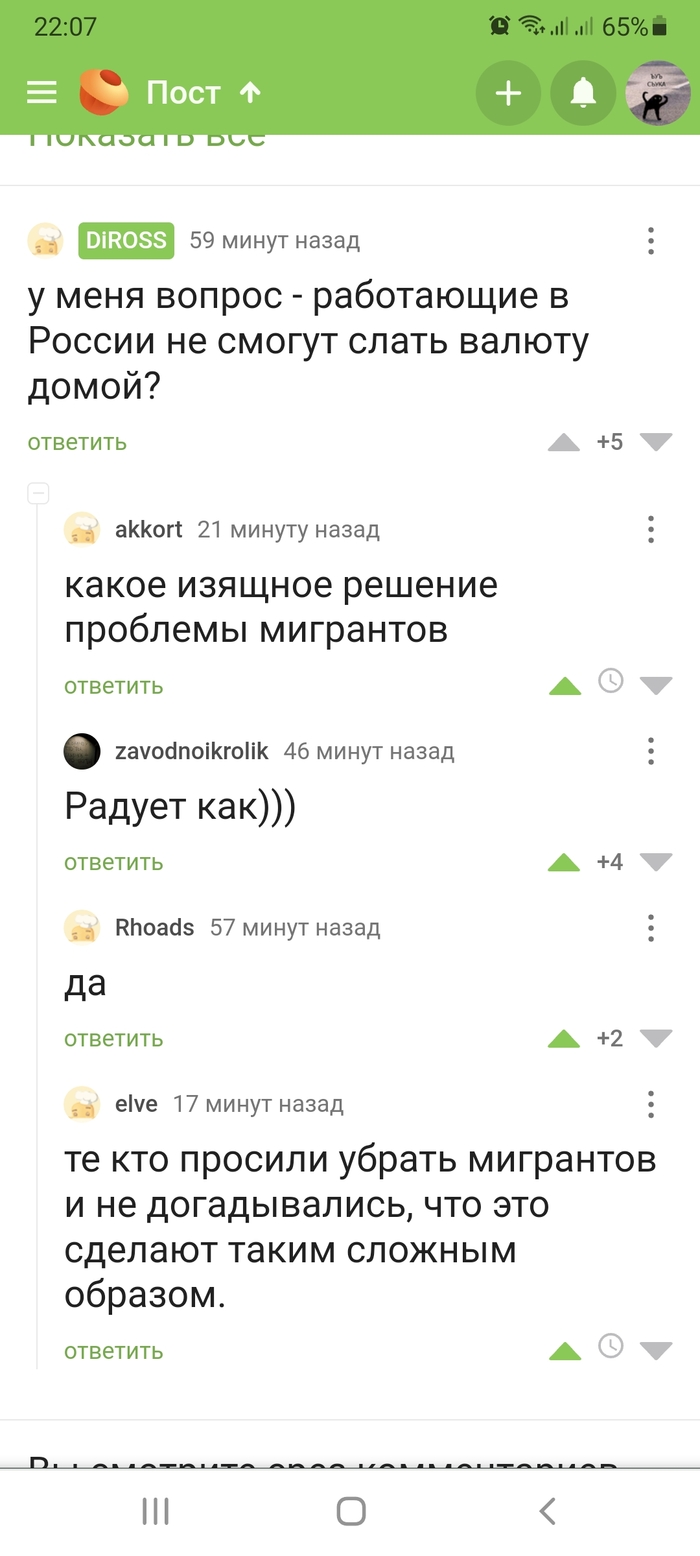Open overflow menu on elve's comment
Screen dimensions: 700x1556
651,1104
